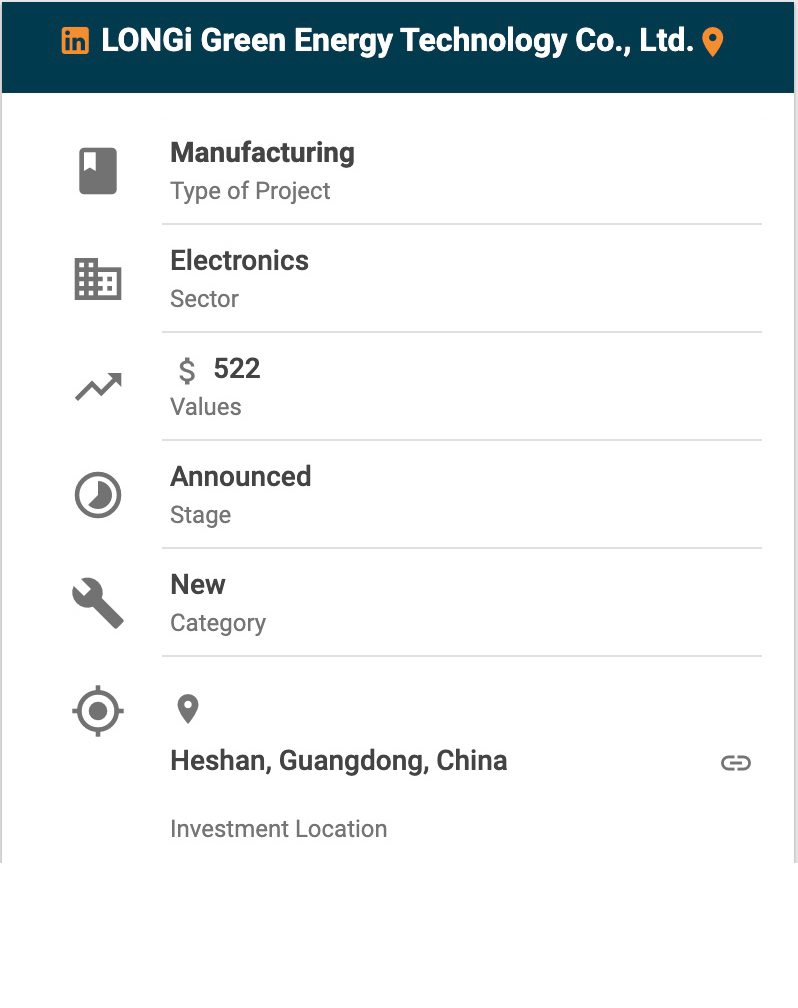Screen dimensions: 798x1008
Task: Open the company's LinkedIn page icon
Action: [x=75, y=41]
